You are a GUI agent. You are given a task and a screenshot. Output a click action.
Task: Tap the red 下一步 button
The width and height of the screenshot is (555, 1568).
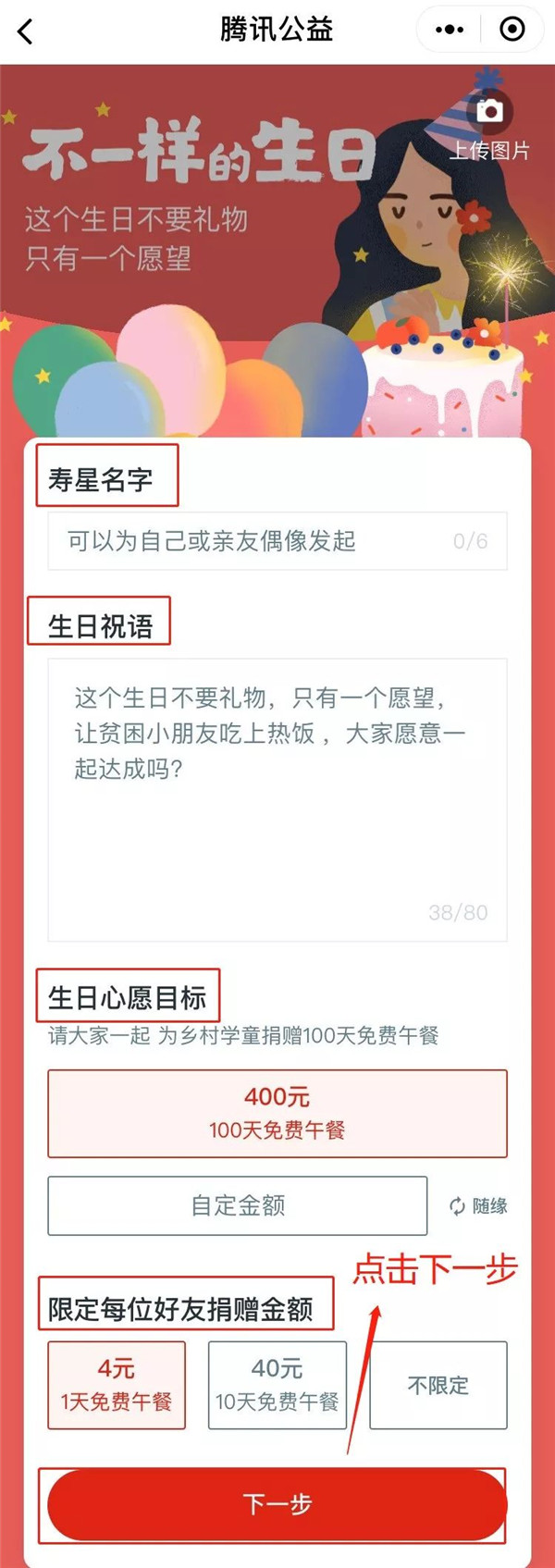pyautogui.click(x=277, y=1503)
